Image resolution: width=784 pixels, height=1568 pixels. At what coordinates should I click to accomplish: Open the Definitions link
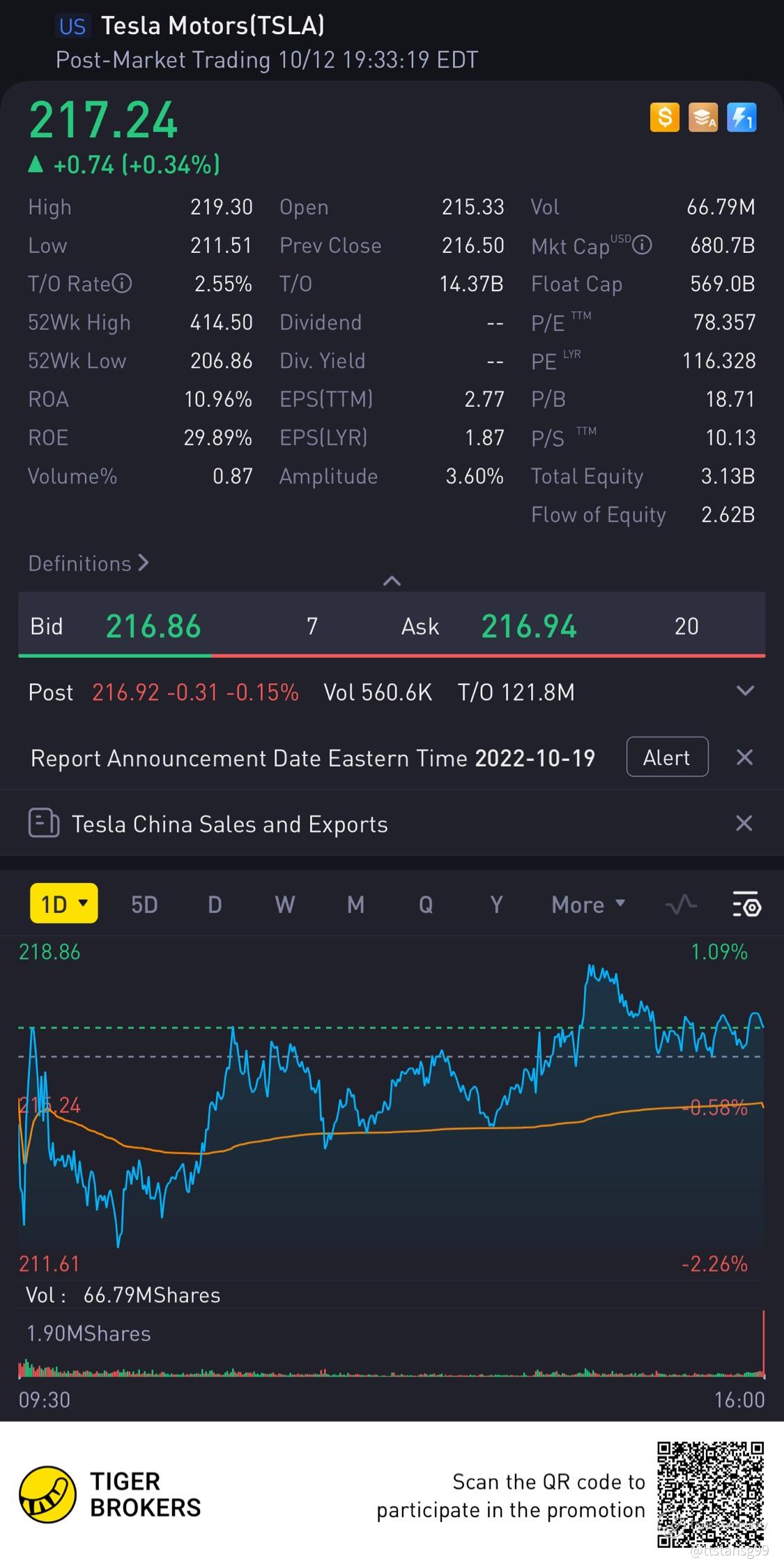point(89,563)
